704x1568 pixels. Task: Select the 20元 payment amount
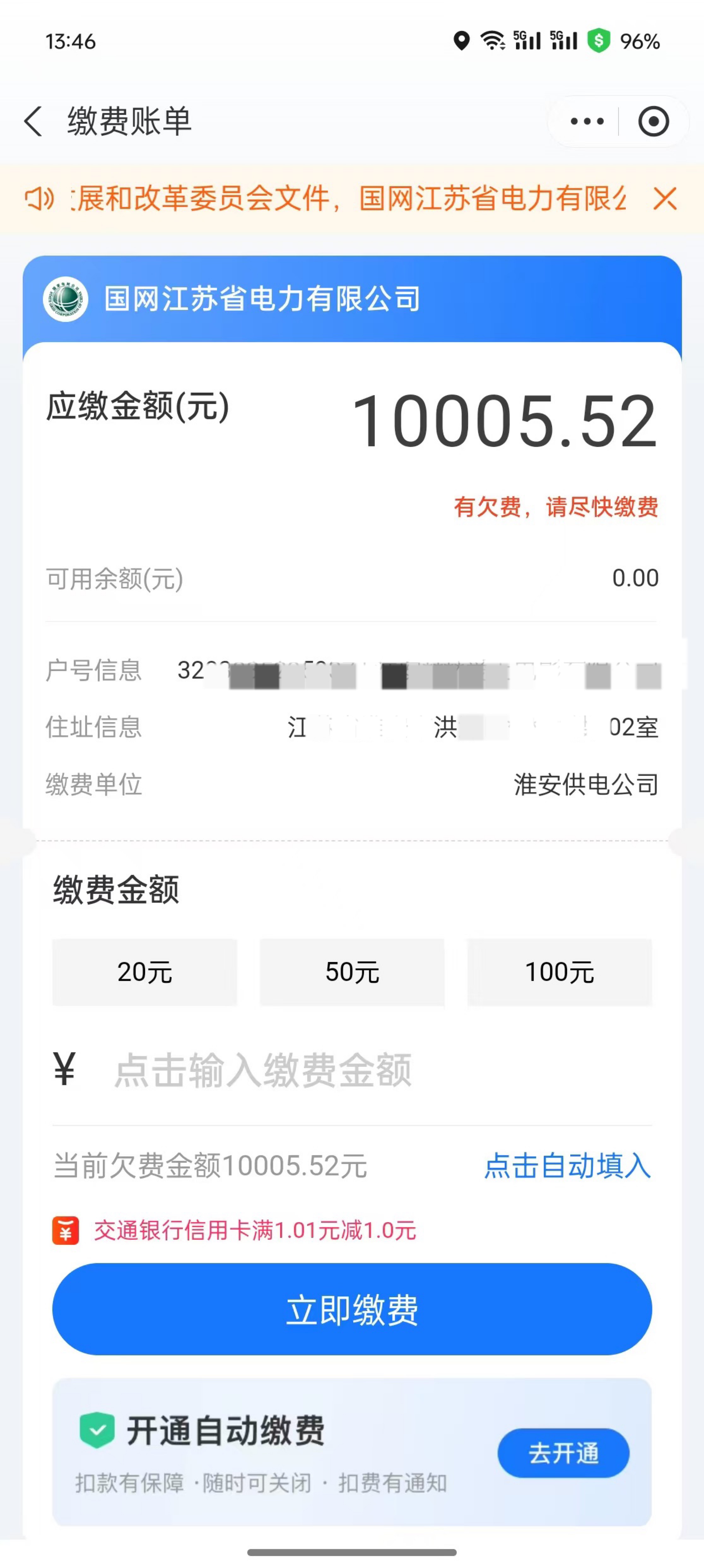pyautogui.click(x=145, y=971)
